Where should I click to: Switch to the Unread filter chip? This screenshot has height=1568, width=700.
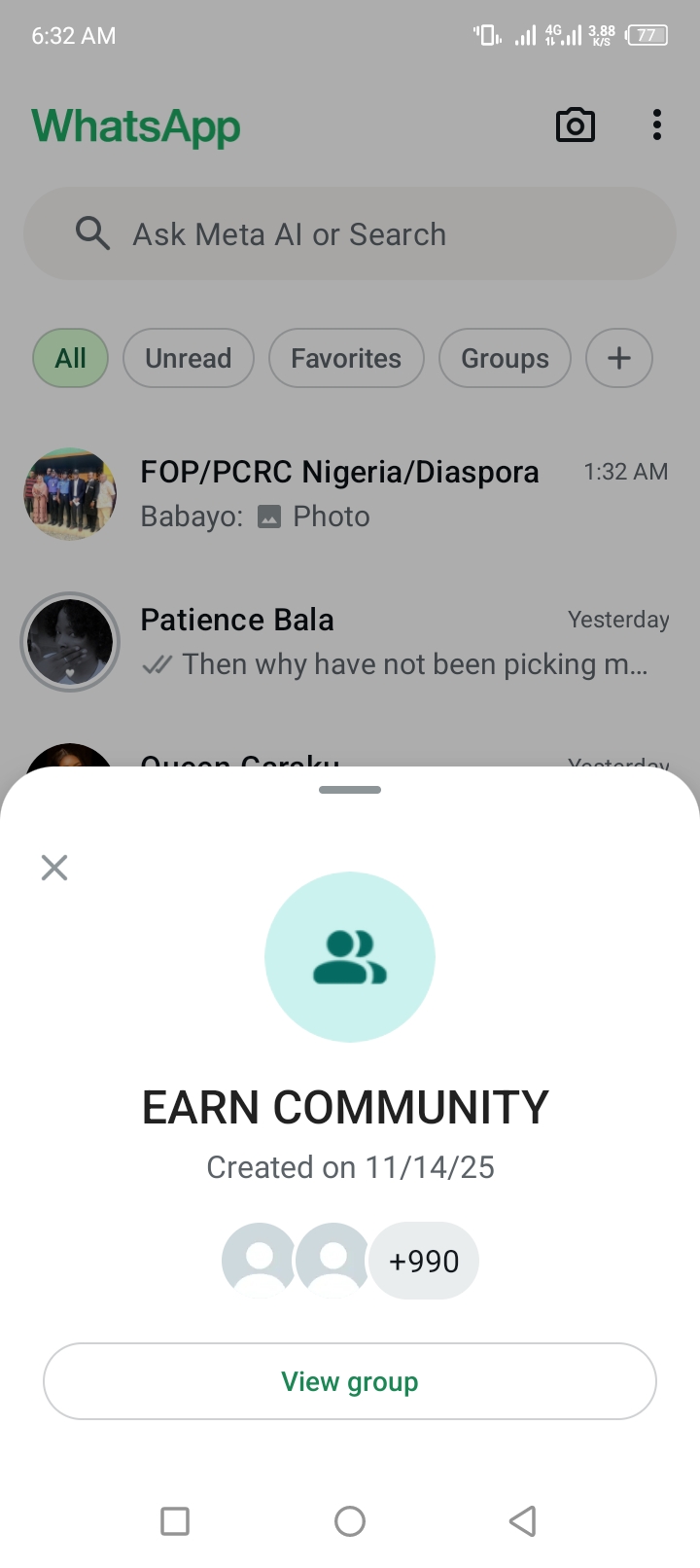188,358
